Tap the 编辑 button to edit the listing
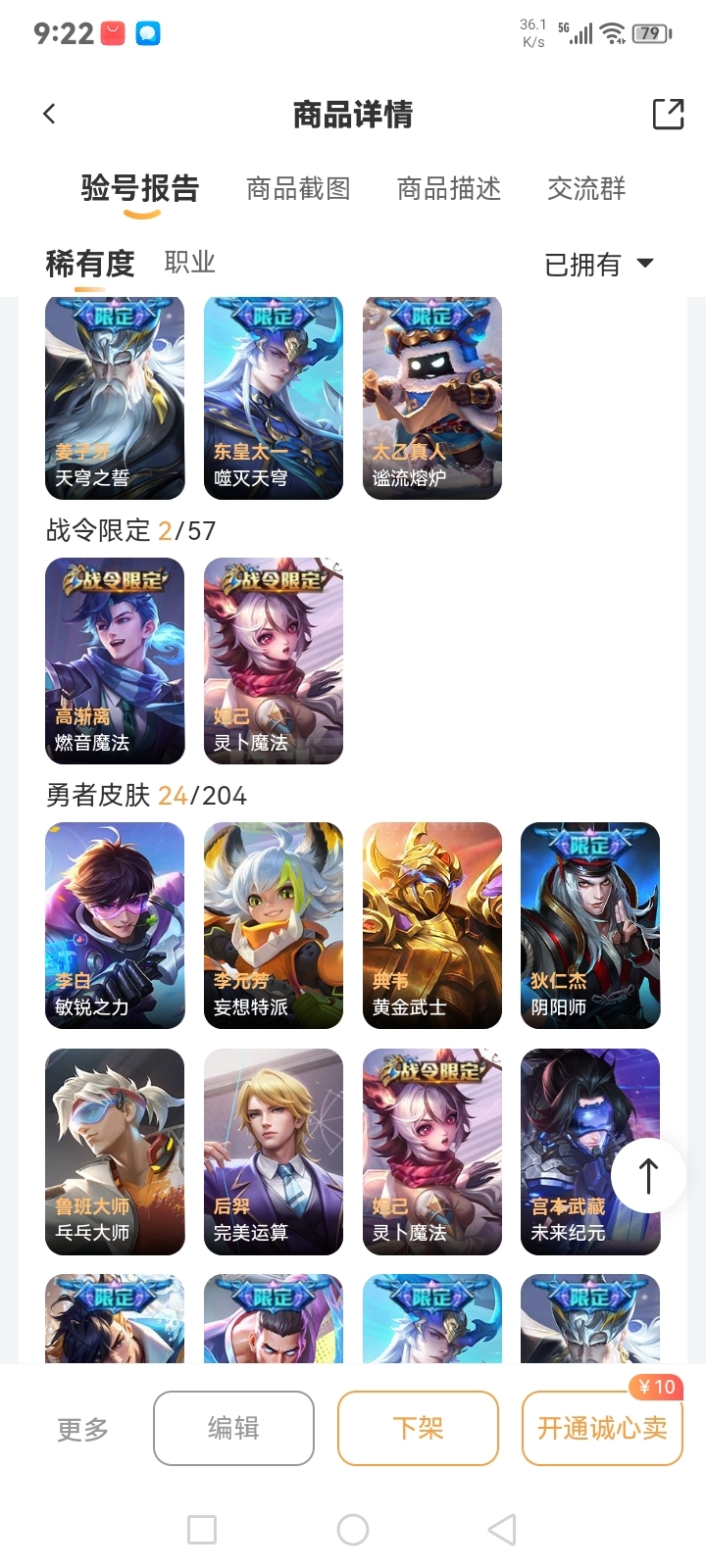 (x=233, y=1428)
